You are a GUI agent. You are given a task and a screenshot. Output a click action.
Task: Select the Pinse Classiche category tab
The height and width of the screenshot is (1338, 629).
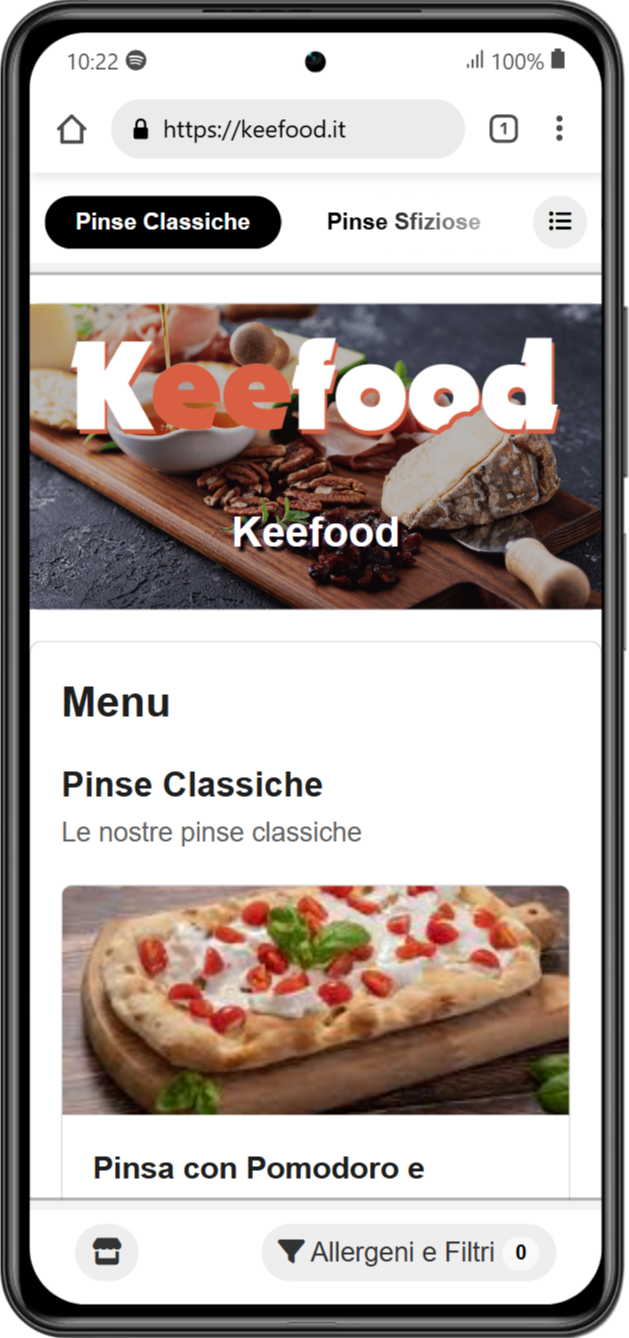coord(163,222)
